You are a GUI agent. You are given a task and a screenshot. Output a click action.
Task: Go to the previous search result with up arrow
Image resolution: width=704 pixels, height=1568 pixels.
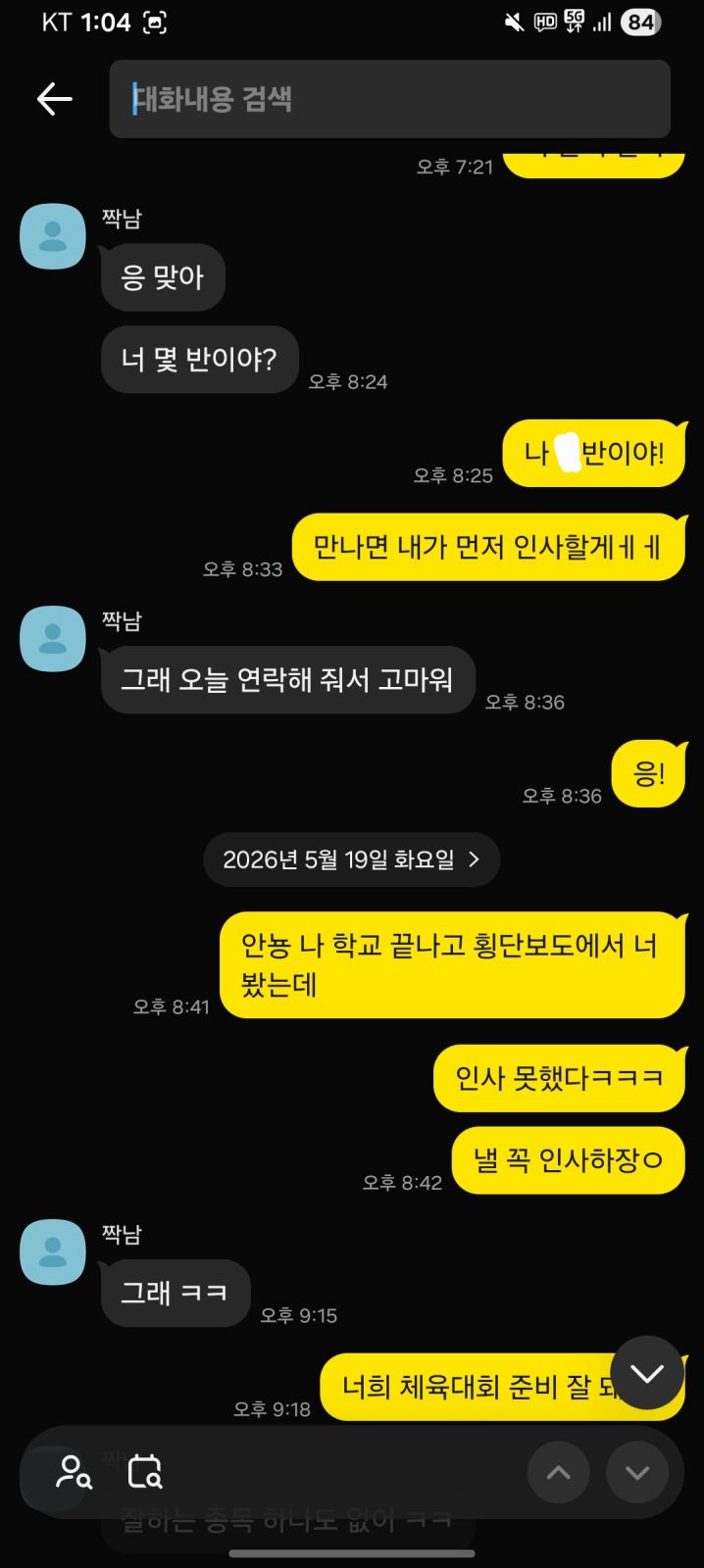(559, 1472)
